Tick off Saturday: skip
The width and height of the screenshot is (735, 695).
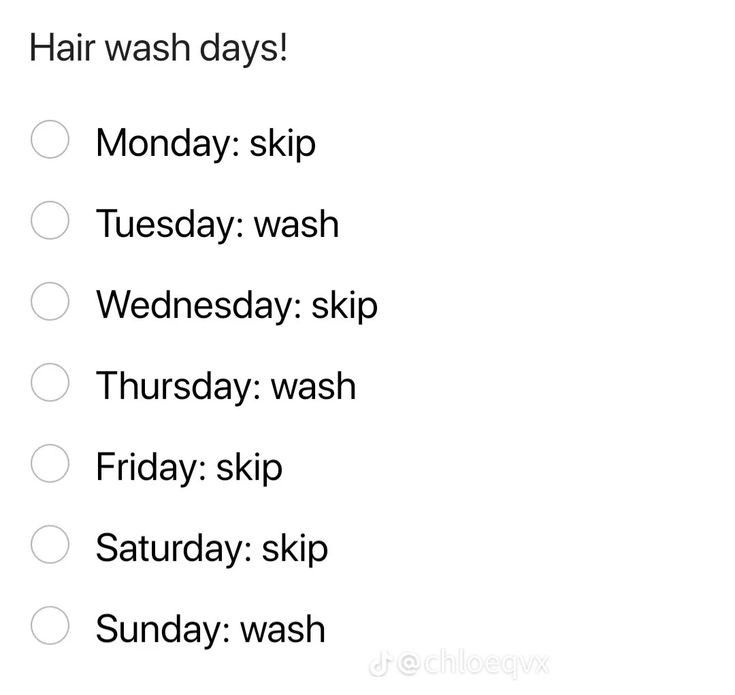pos(50,545)
